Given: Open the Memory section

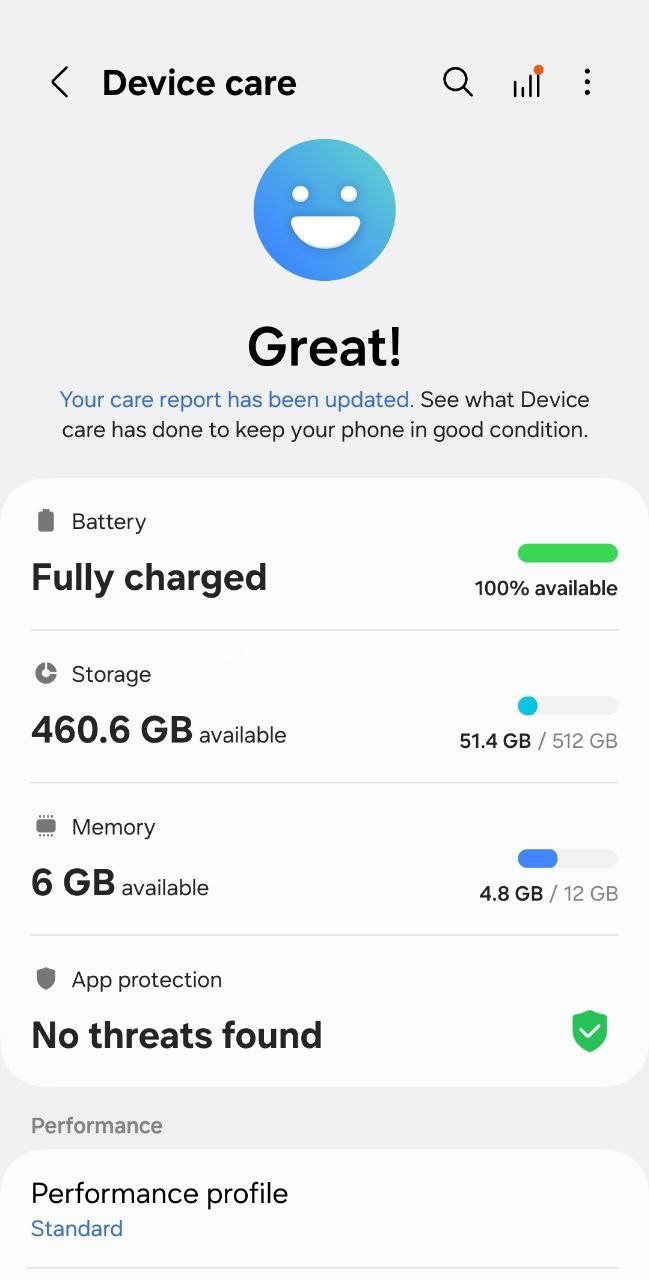Looking at the screenshot, I should pyautogui.click(x=324, y=859).
